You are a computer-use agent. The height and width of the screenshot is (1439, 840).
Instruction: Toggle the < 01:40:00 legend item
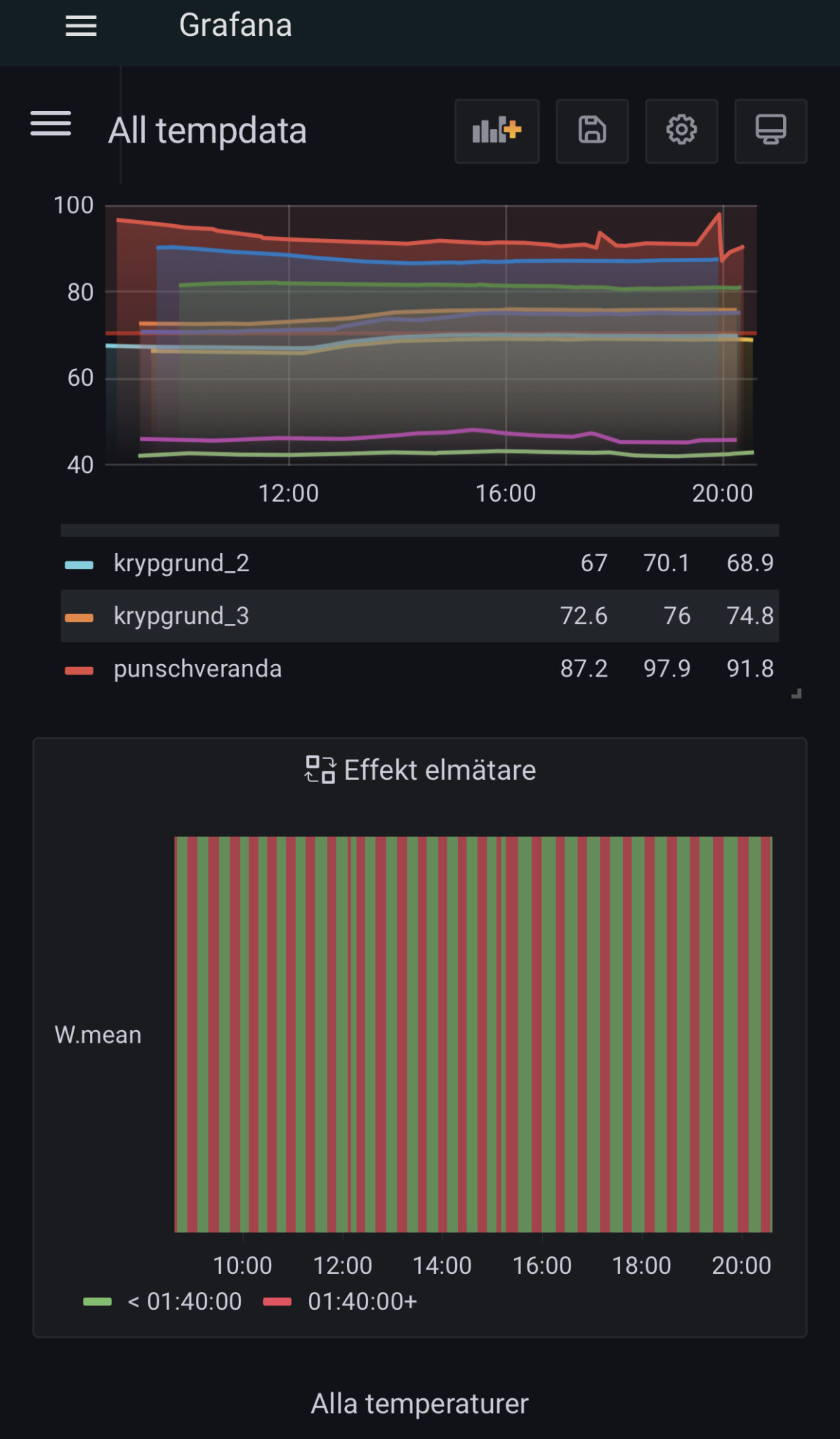coord(184,1302)
